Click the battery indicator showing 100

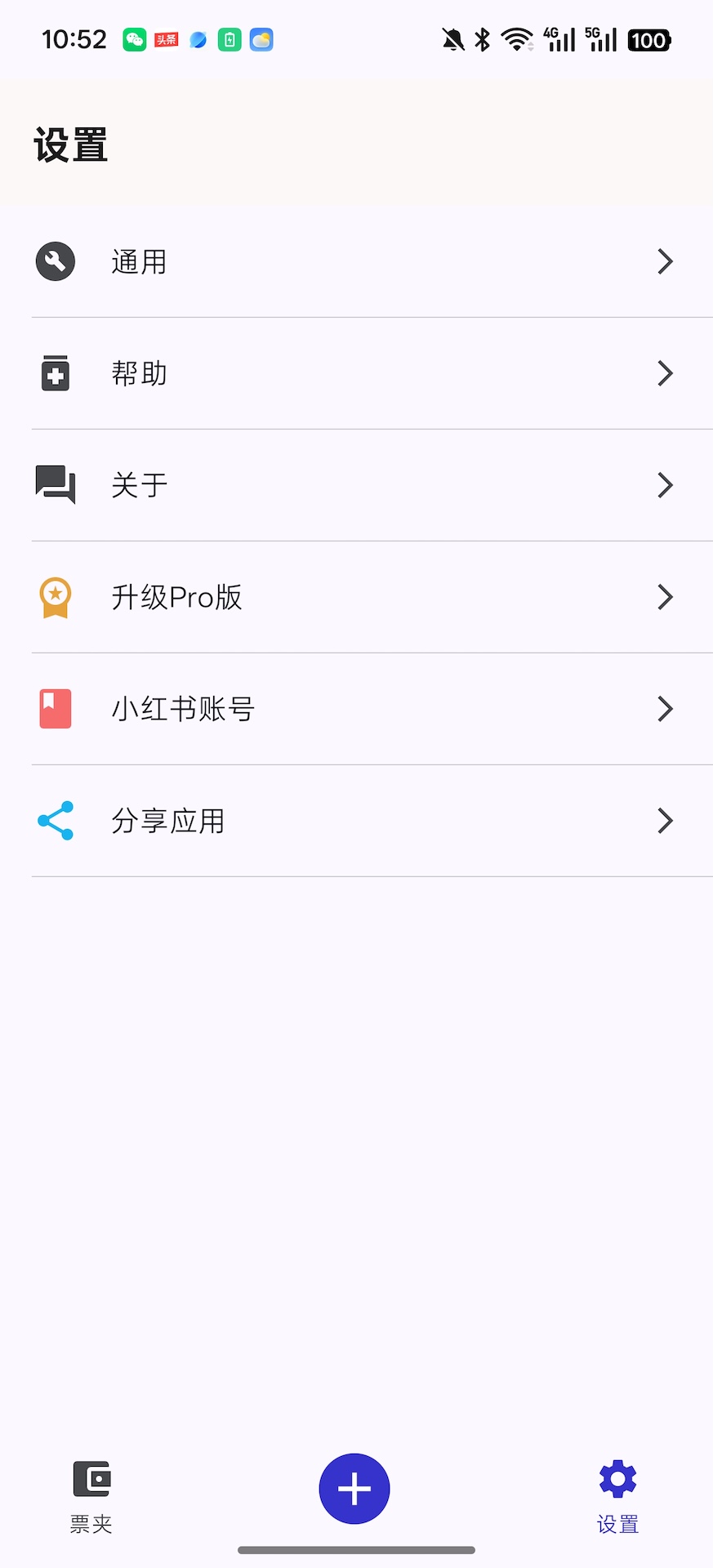(648, 39)
